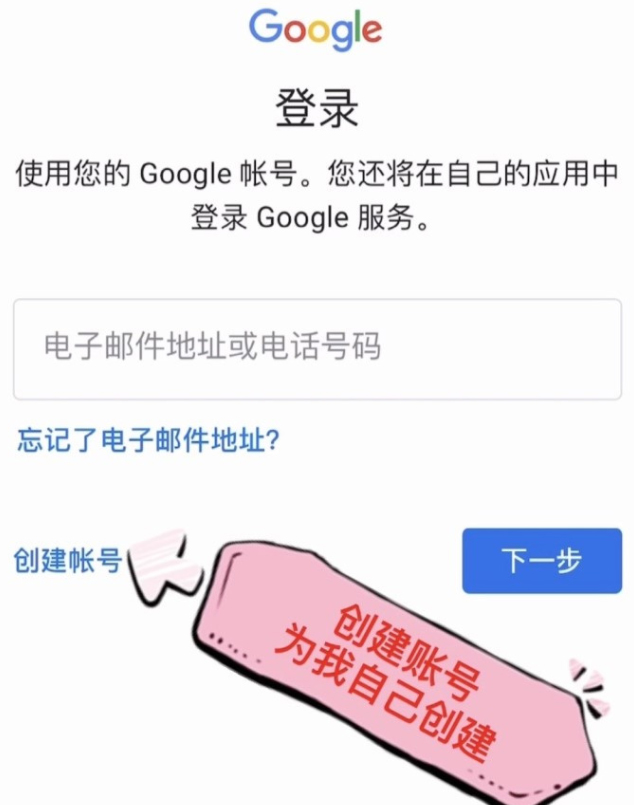Focus the email or phone number field

[318, 349]
